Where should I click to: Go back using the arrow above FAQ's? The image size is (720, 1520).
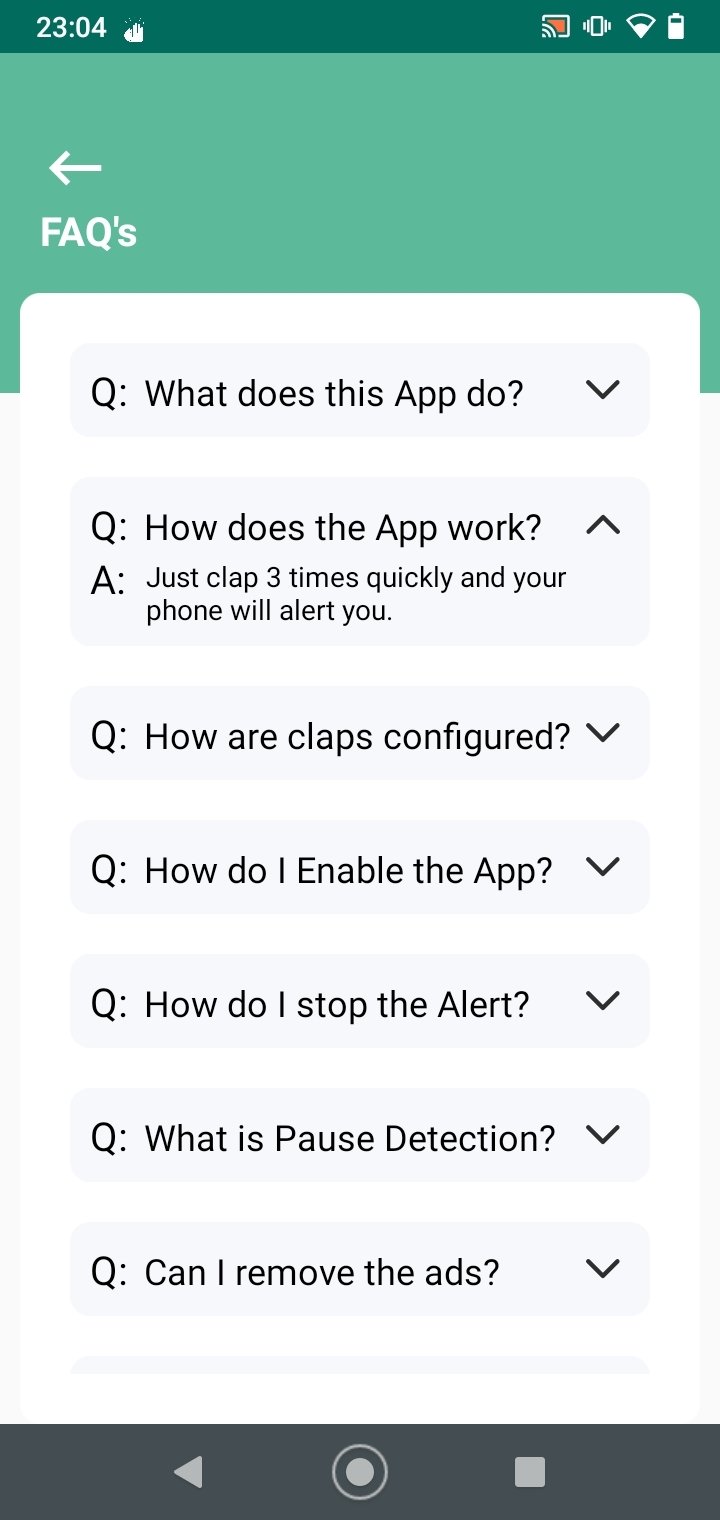coord(75,168)
